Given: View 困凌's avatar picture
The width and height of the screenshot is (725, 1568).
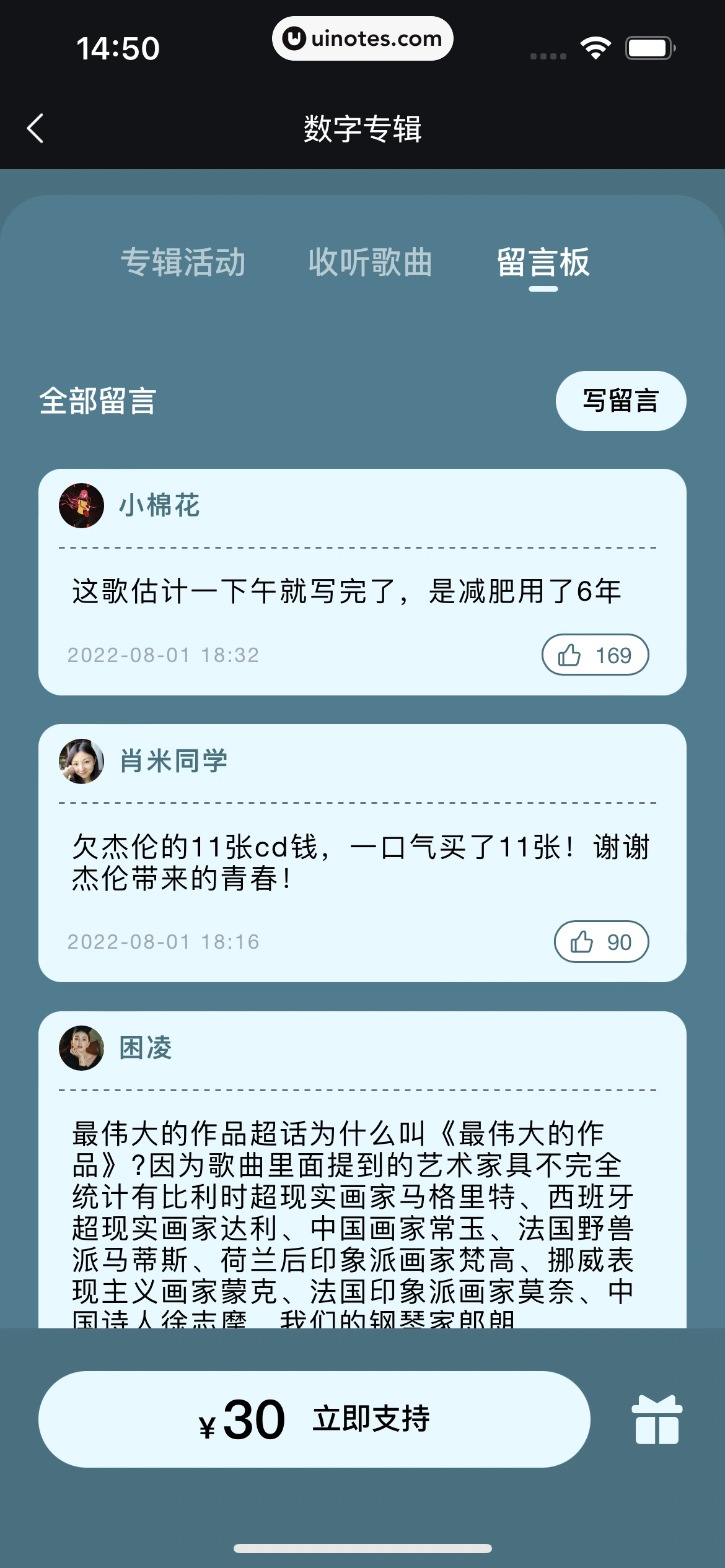Looking at the screenshot, I should pyautogui.click(x=81, y=1048).
